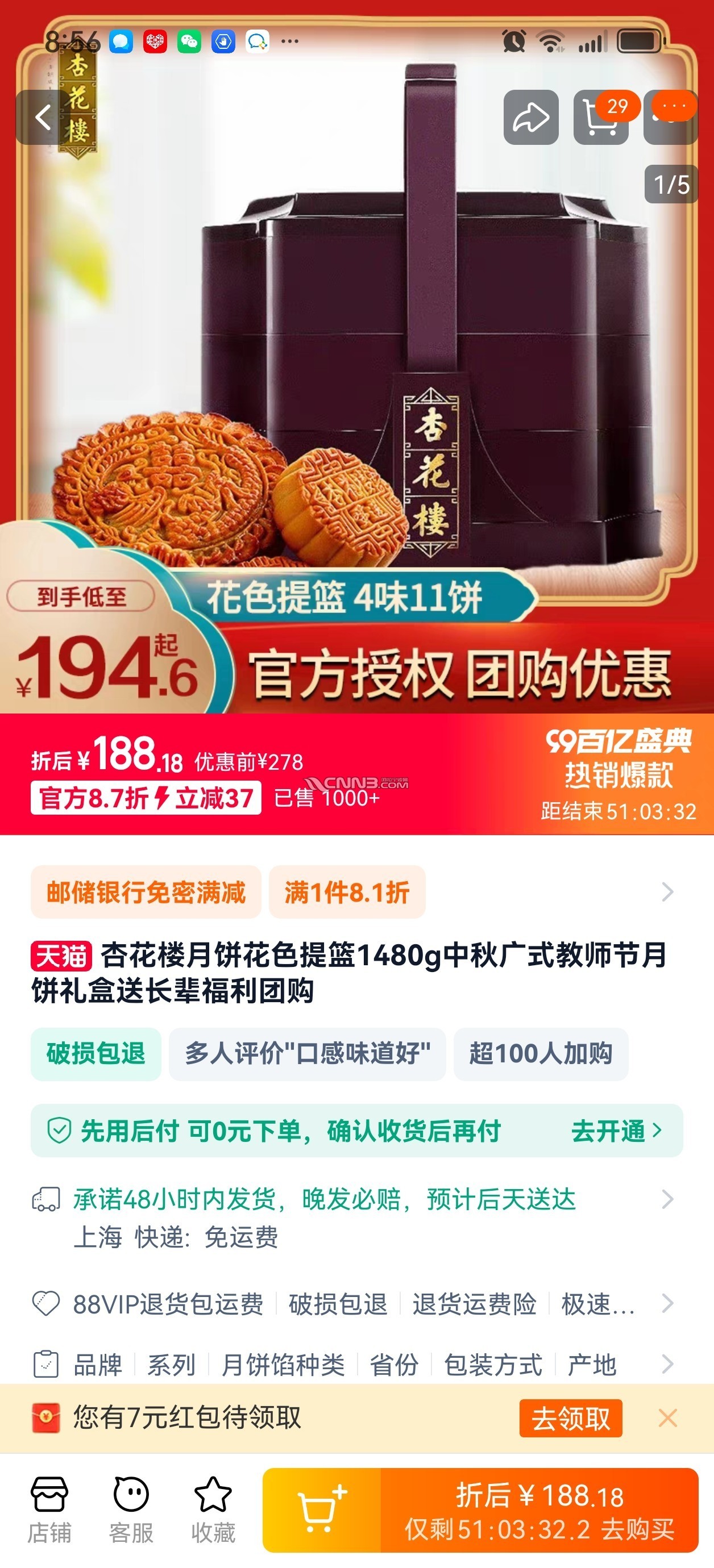The height and width of the screenshot is (1568, 714).
Task: Claim the 7元 red packet via 去领取
Action: pos(570,1418)
